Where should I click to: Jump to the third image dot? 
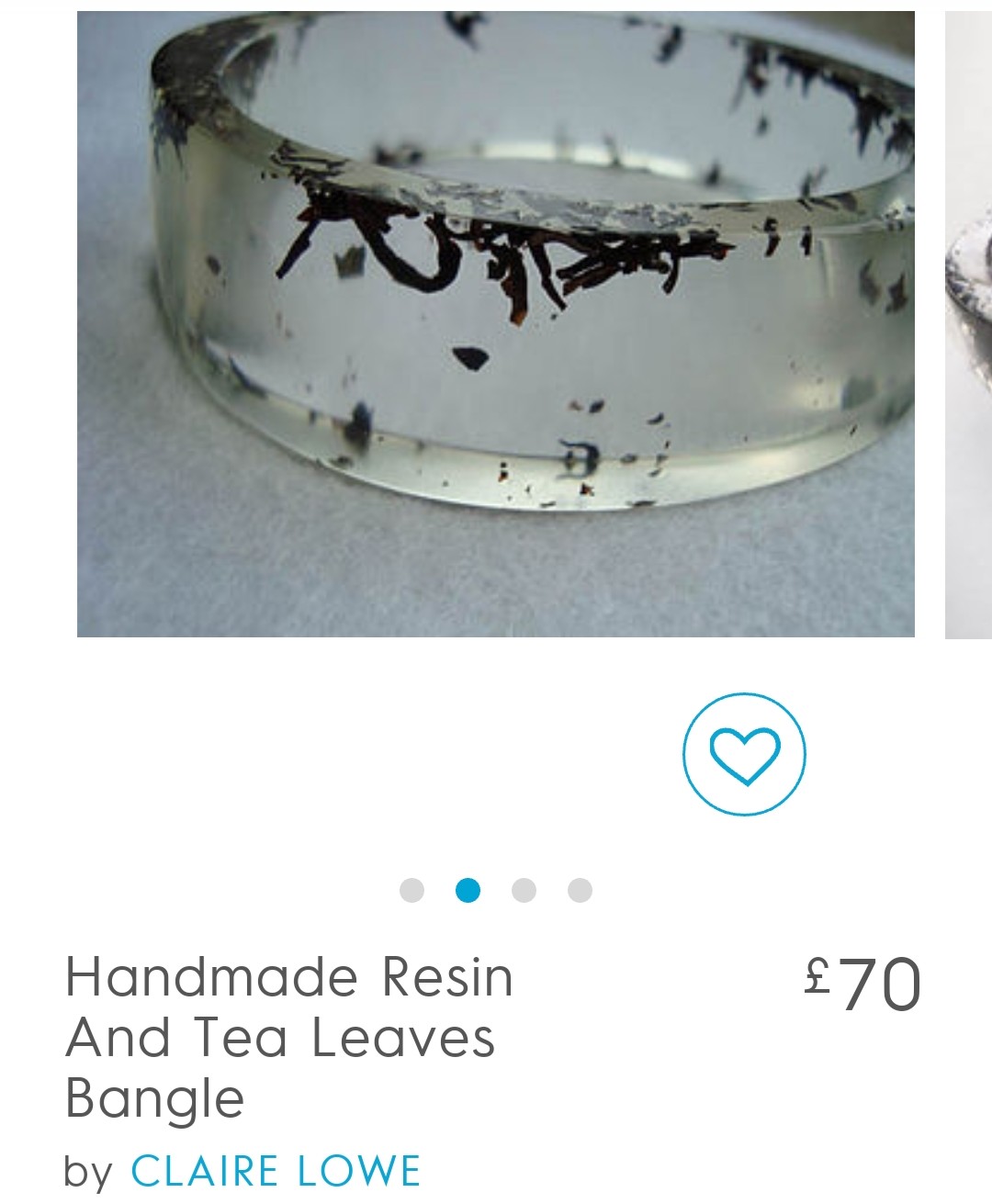524,890
